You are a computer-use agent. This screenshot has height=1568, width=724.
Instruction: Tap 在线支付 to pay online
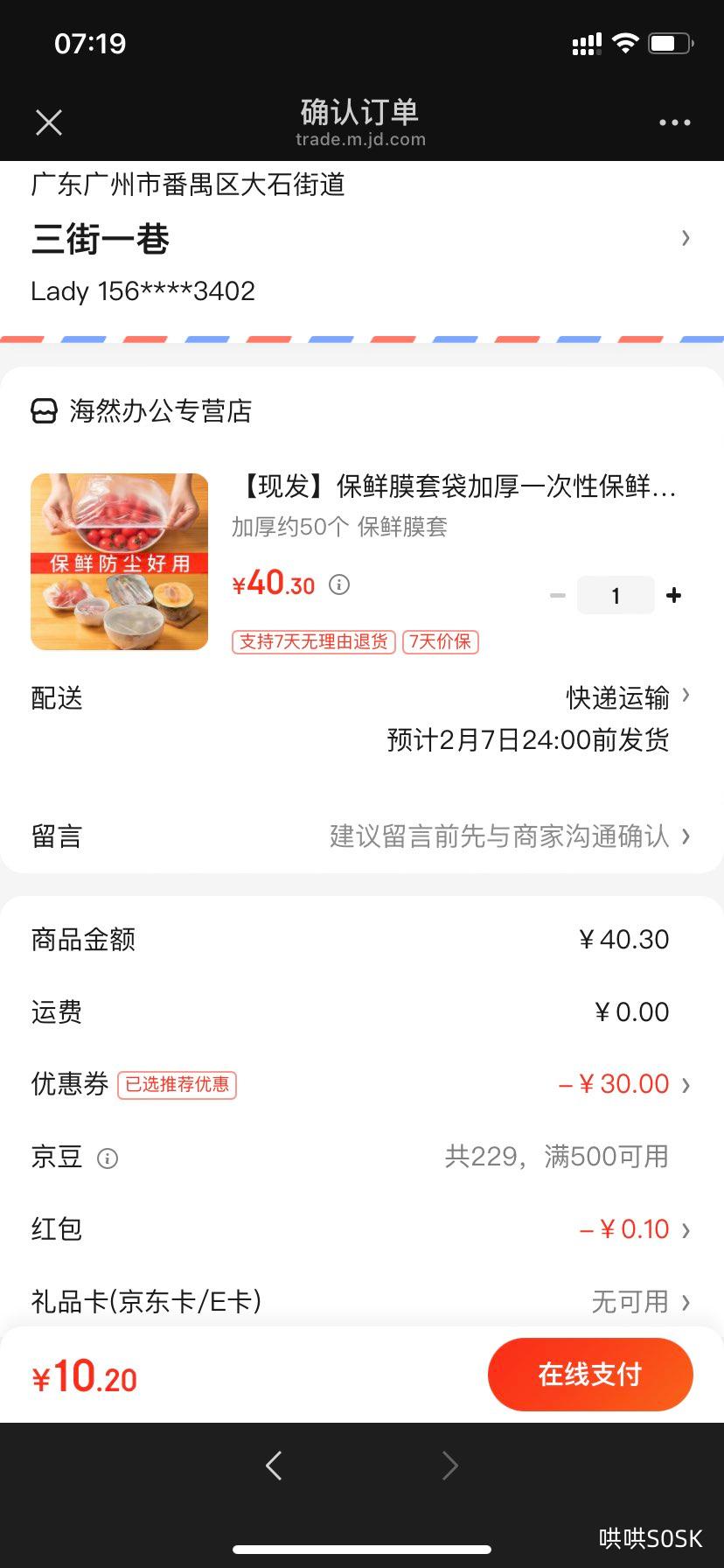tap(590, 1374)
